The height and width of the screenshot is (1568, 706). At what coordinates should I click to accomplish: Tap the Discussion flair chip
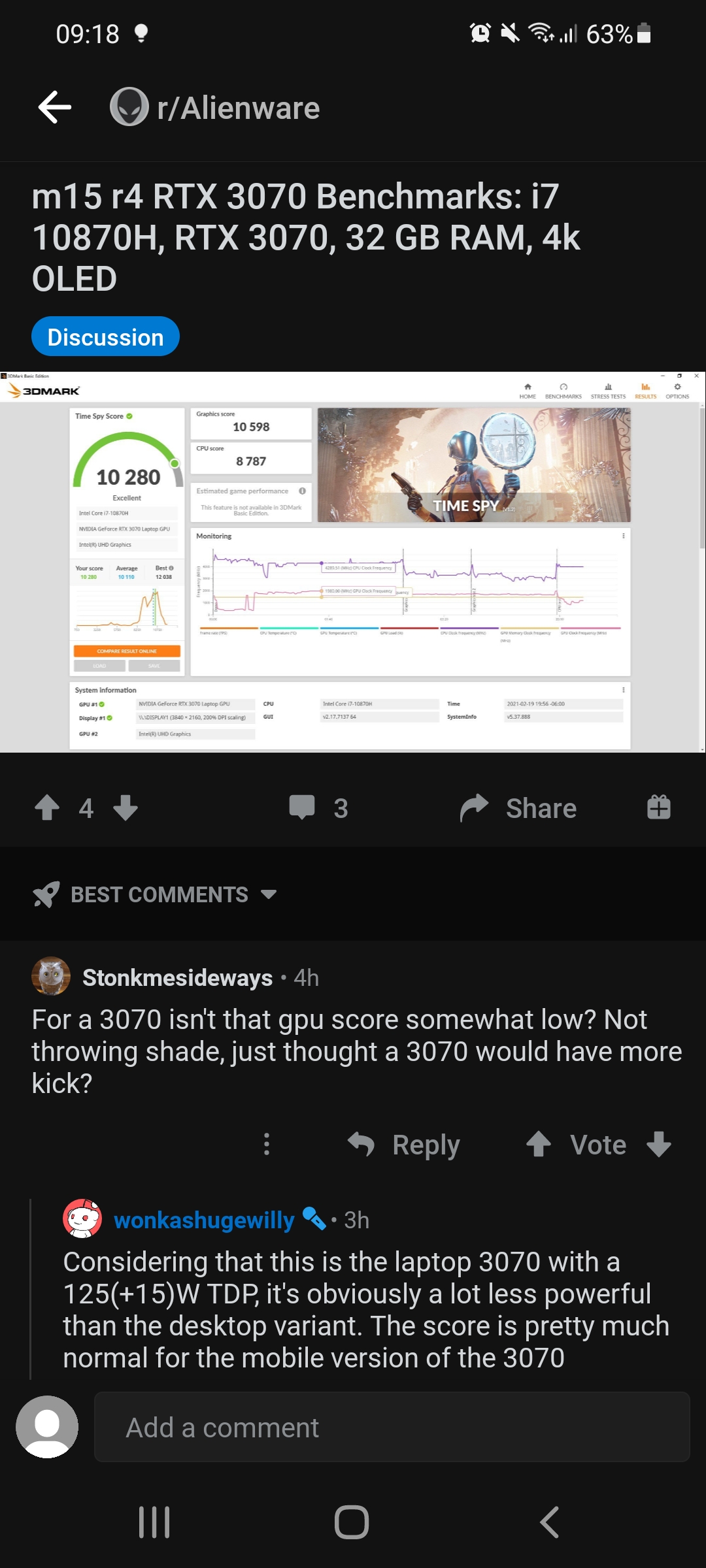[105, 337]
